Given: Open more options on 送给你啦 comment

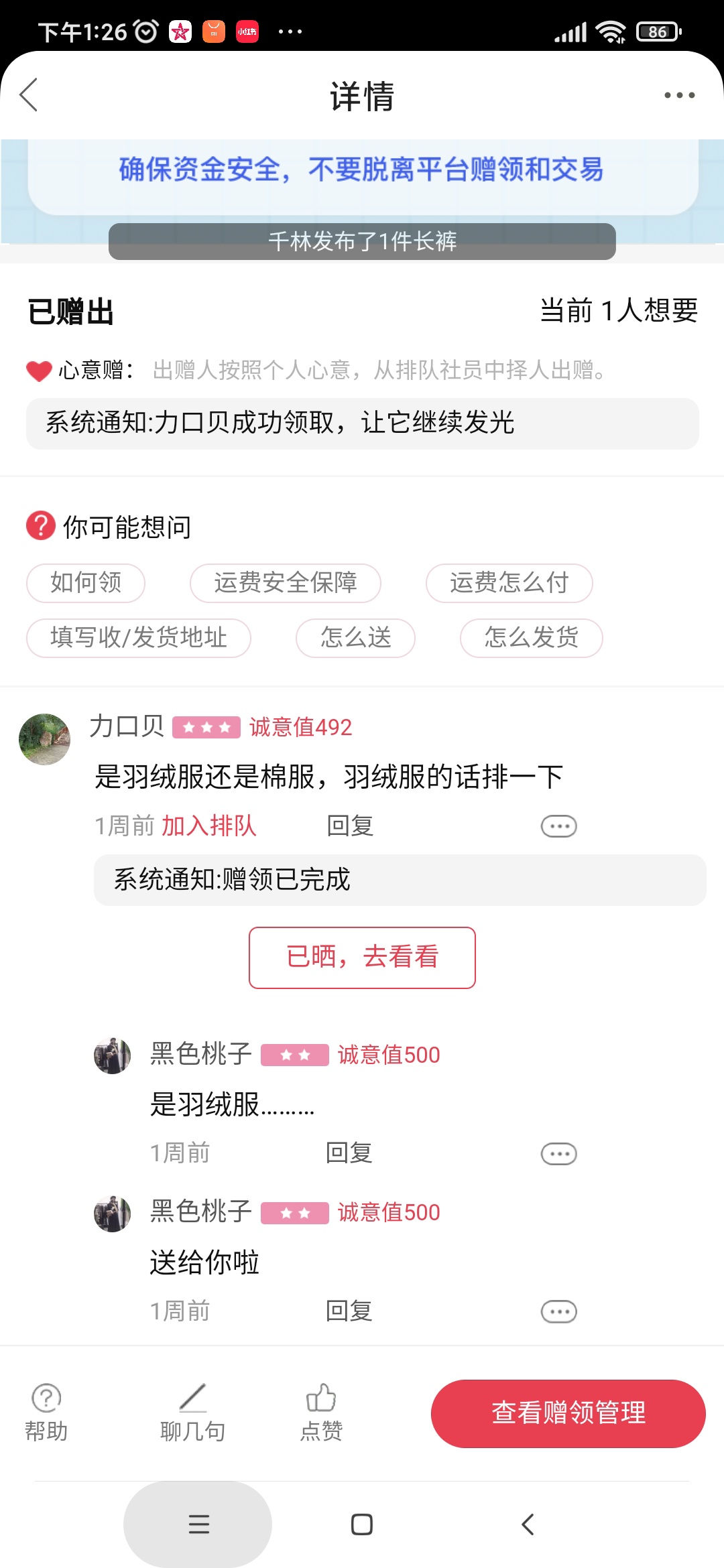Looking at the screenshot, I should (x=558, y=1311).
